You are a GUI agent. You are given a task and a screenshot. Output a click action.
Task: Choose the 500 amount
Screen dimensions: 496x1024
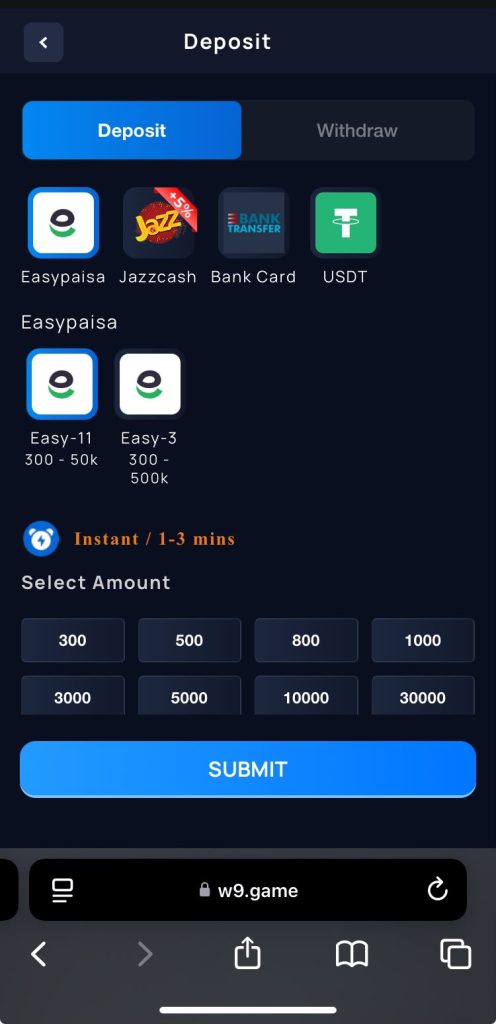[189, 640]
